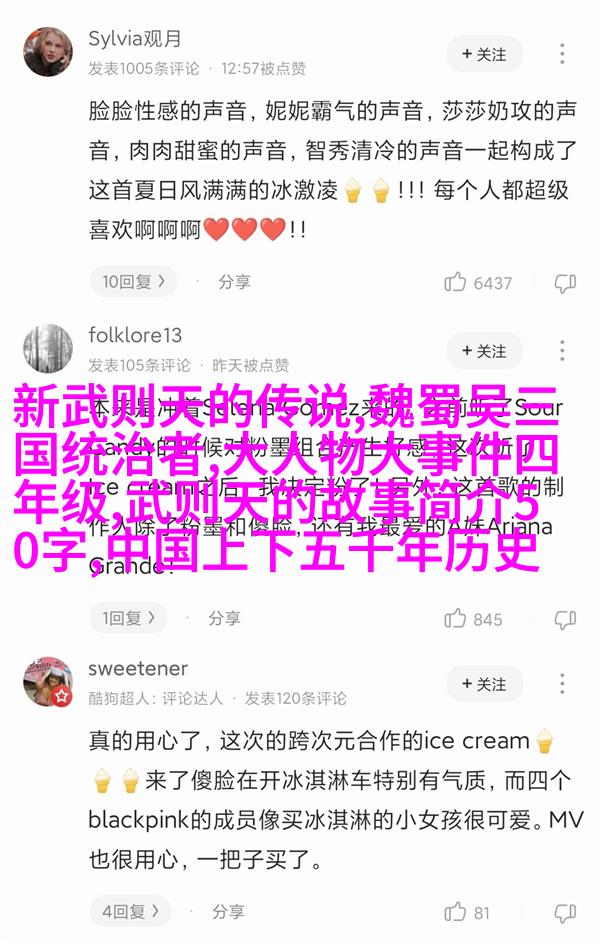
Task: View the 1 reply under folklore13's comment
Action: click(131, 618)
